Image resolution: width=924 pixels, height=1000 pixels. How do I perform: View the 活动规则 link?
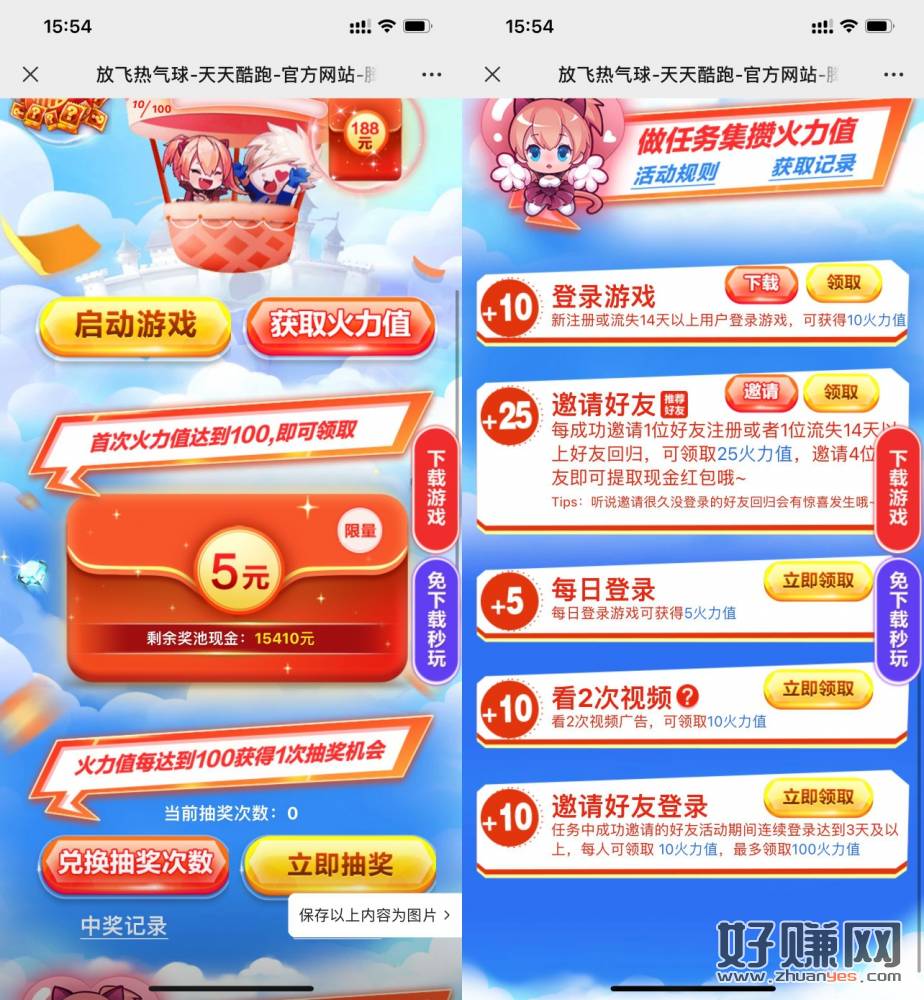click(675, 173)
